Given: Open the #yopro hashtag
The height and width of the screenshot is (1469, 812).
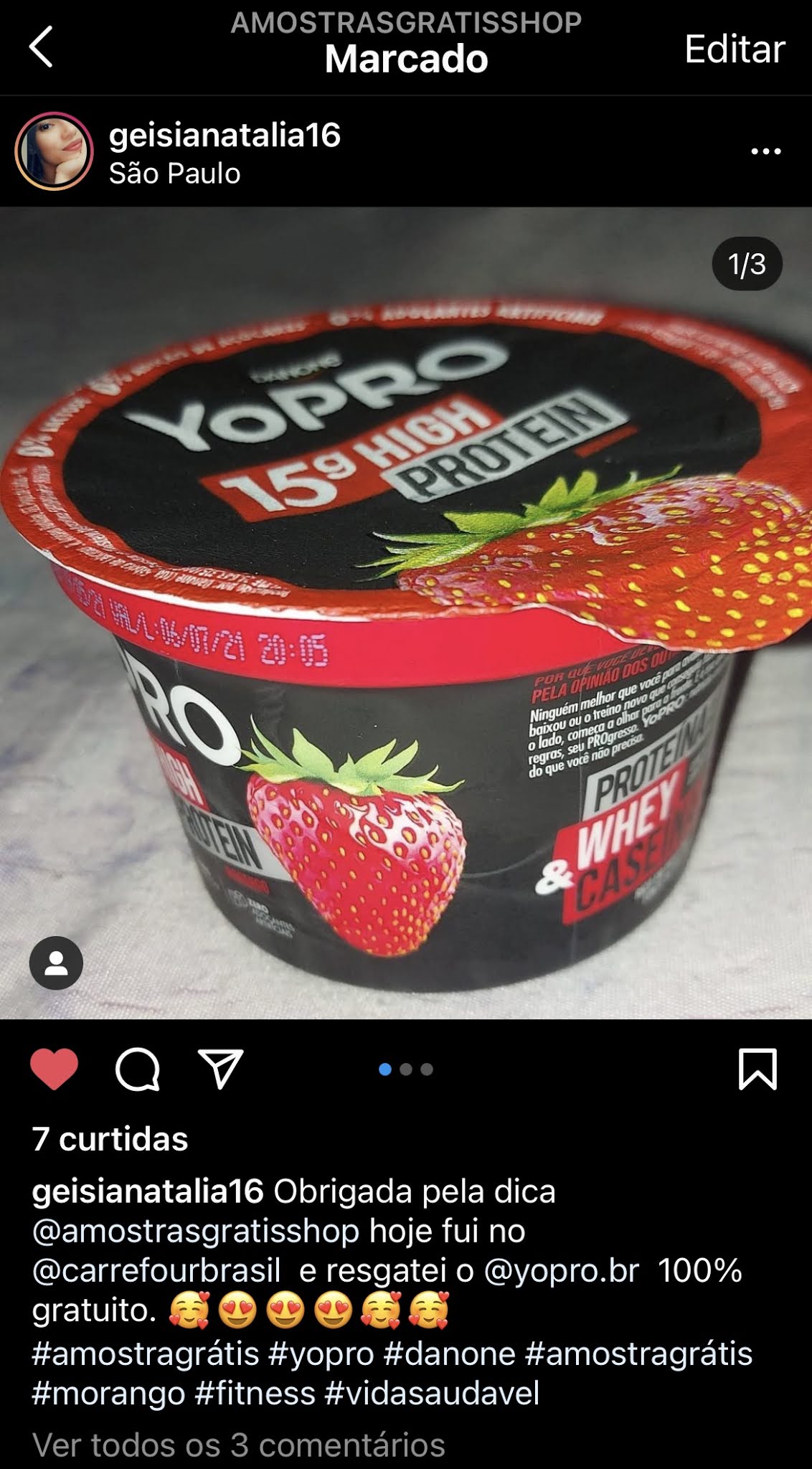Looking at the screenshot, I should coord(321,1354).
